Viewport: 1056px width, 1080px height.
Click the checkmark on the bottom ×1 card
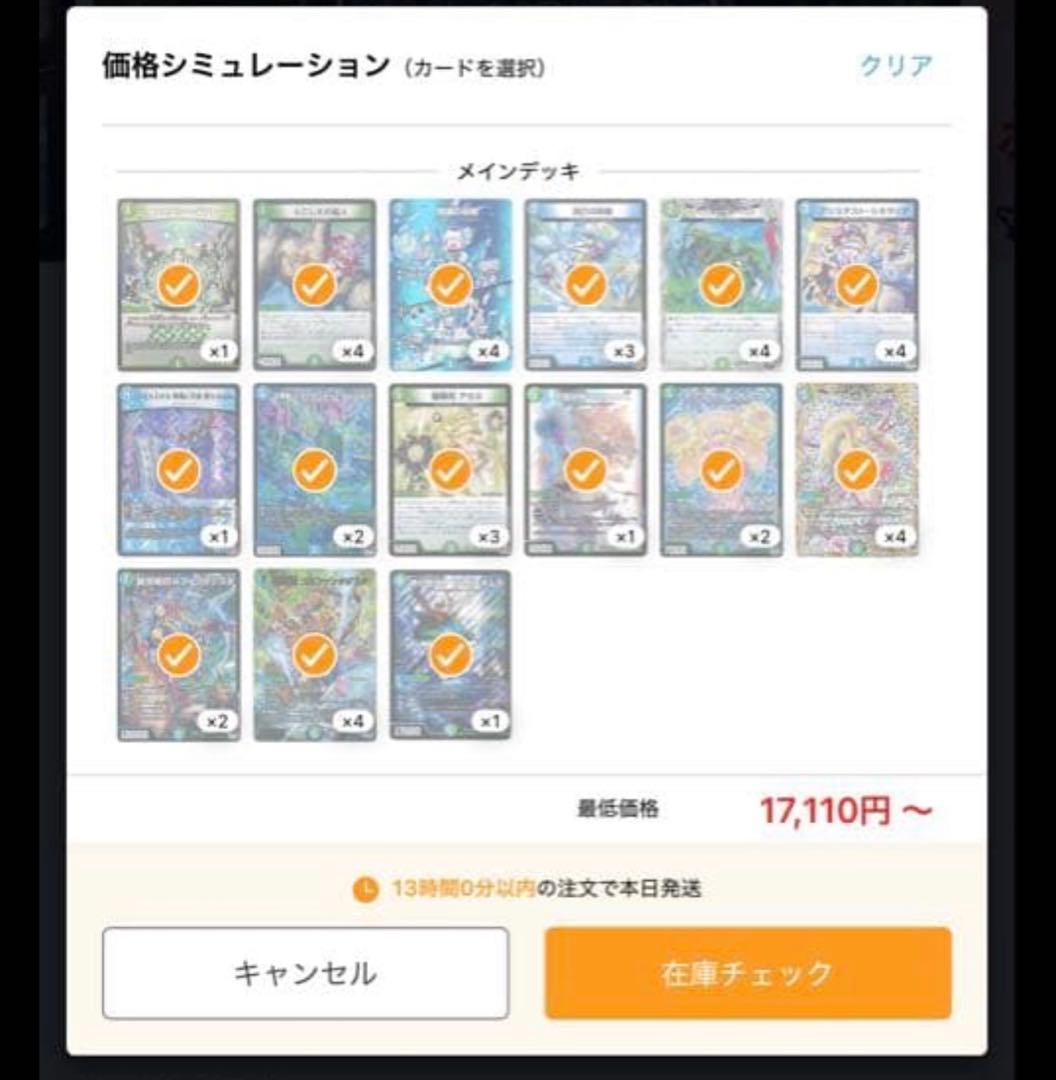coord(450,655)
